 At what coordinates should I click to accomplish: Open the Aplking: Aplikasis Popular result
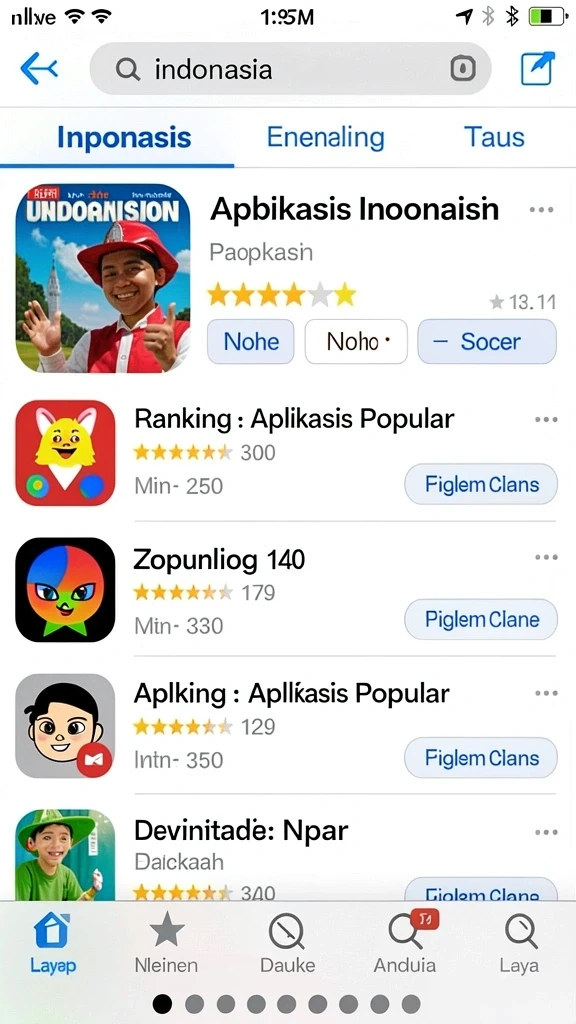(x=287, y=726)
